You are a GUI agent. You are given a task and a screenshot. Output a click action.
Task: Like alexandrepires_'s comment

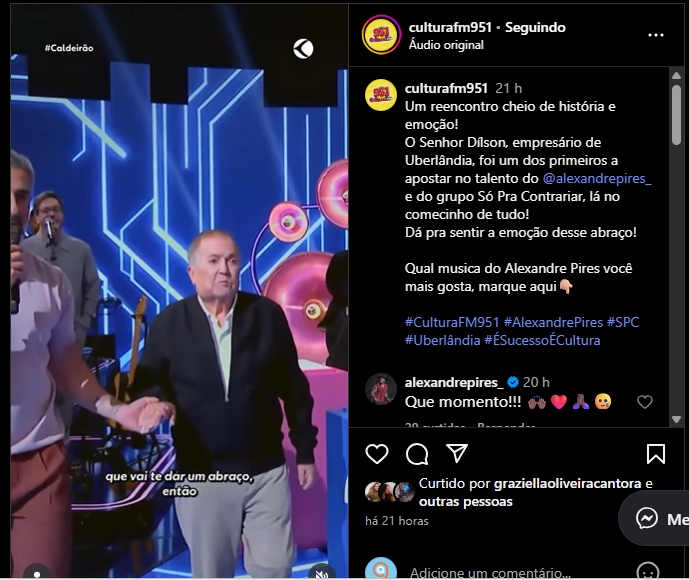(645, 402)
